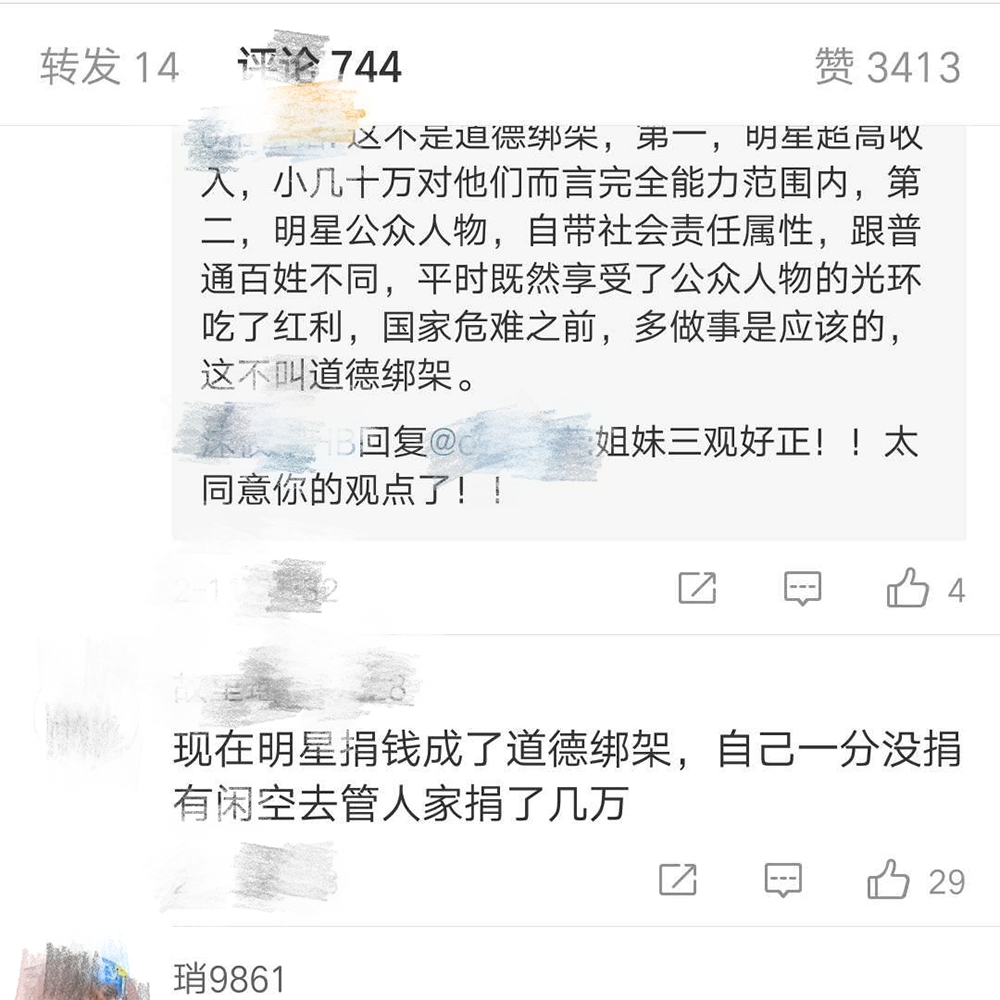Repost the comment with 4 likes
This screenshot has height=1000, width=1000.
click(x=697, y=588)
